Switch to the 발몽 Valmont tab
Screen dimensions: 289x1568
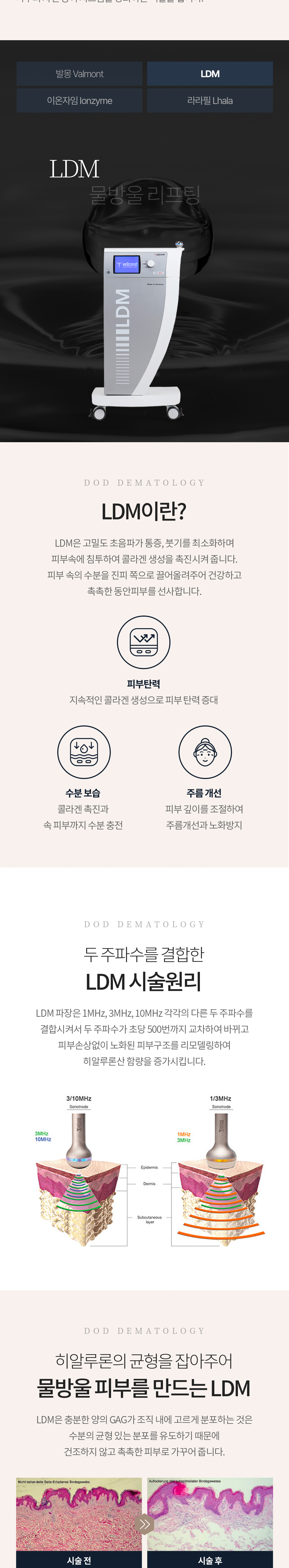[x=79, y=74]
